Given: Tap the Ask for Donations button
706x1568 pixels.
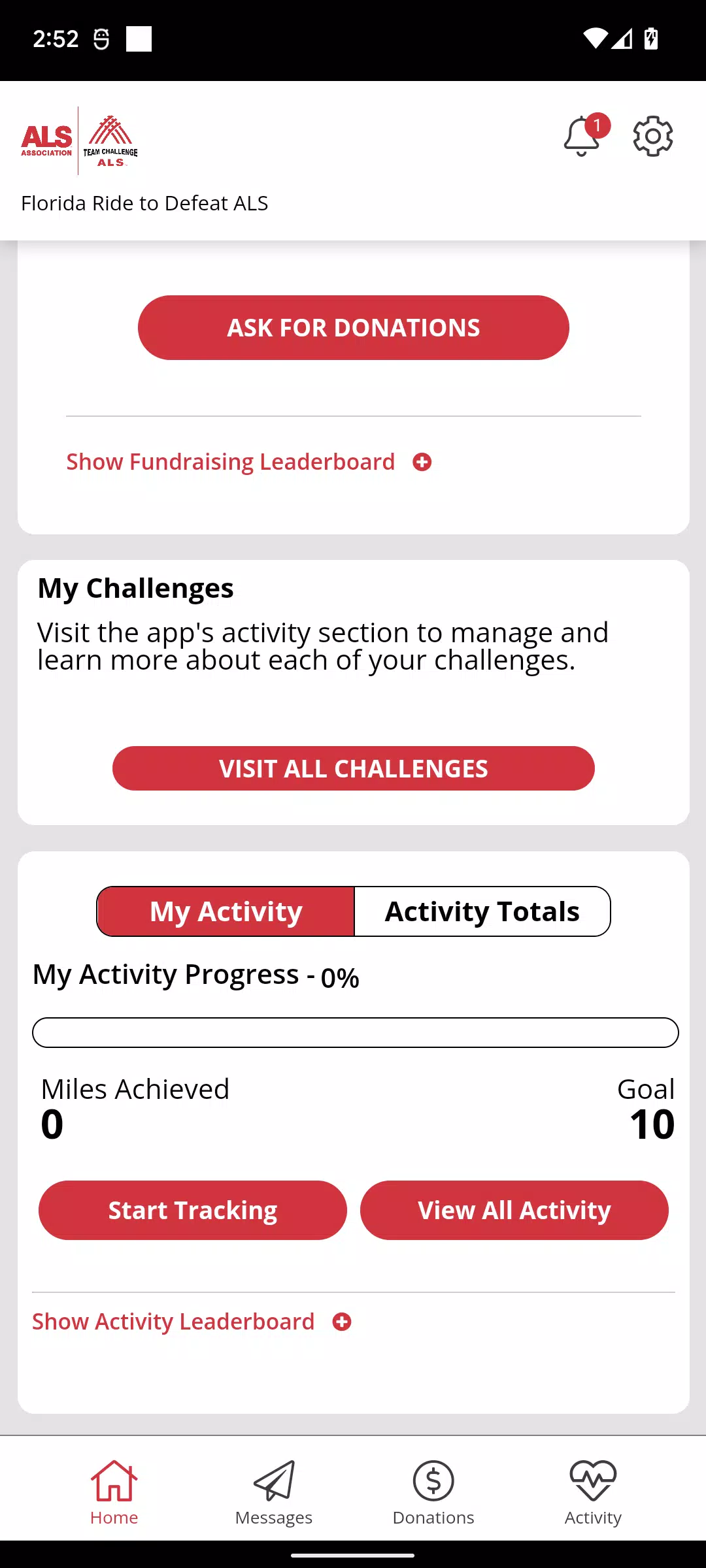Looking at the screenshot, I should point(354,327).
